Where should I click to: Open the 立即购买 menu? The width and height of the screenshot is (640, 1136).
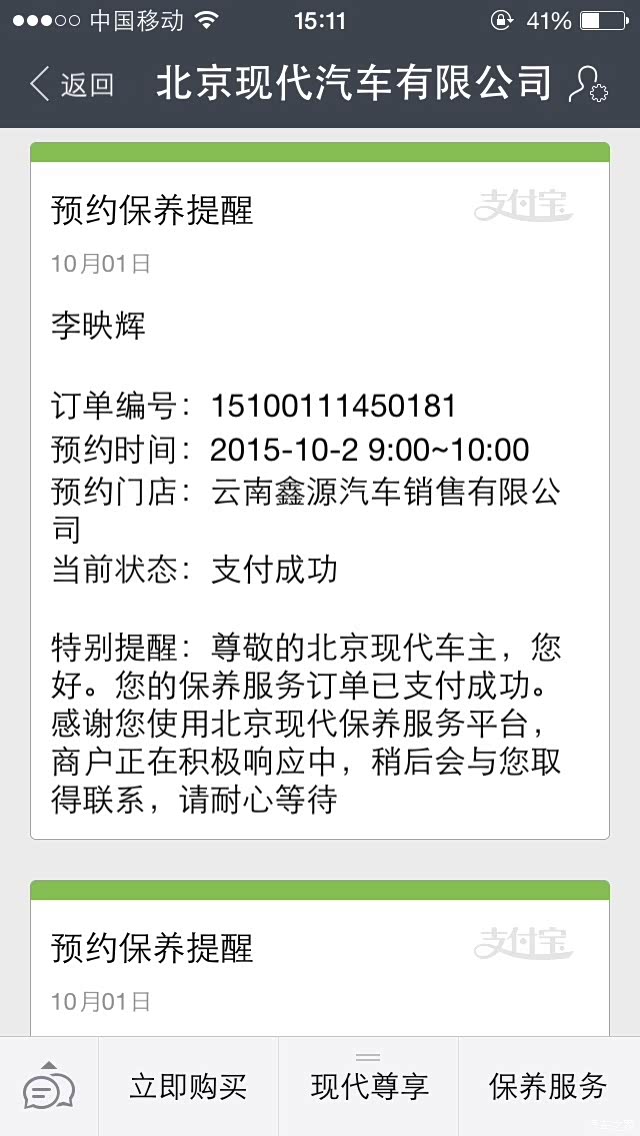[188, 1086]
